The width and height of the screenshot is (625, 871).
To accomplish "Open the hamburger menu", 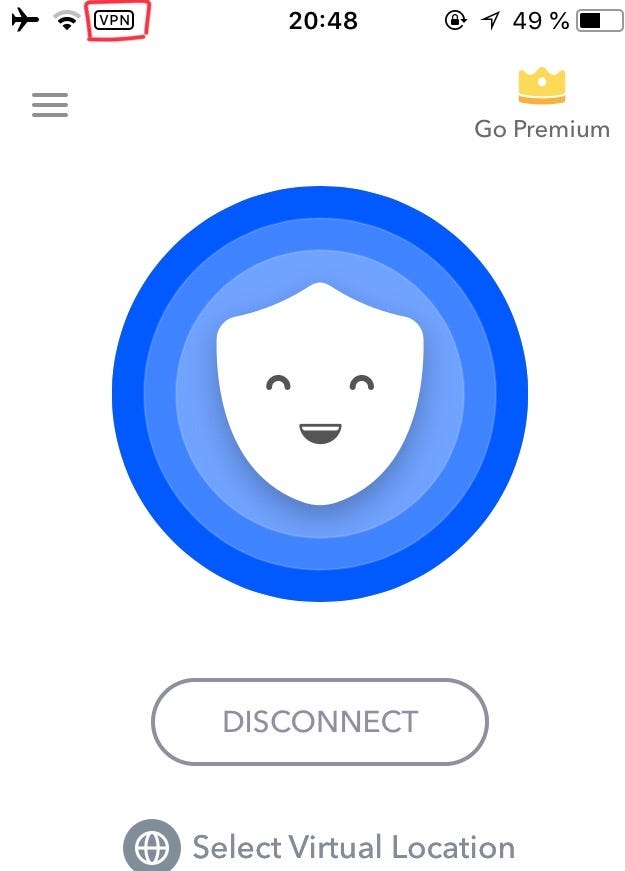I will pyautogui.click(x=50, y=105).
